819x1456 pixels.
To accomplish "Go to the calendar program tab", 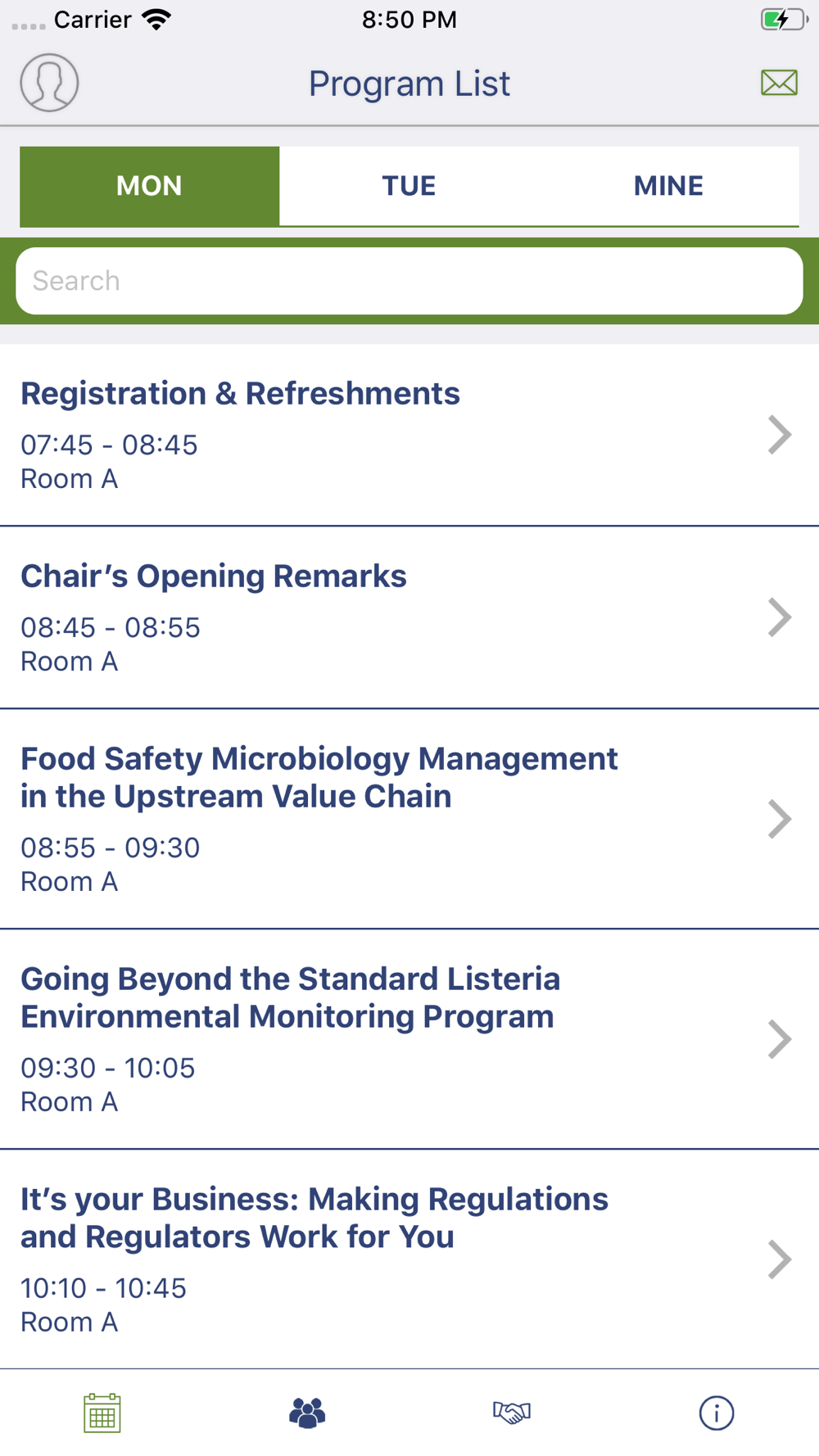I will click(x=102, y=1413).
